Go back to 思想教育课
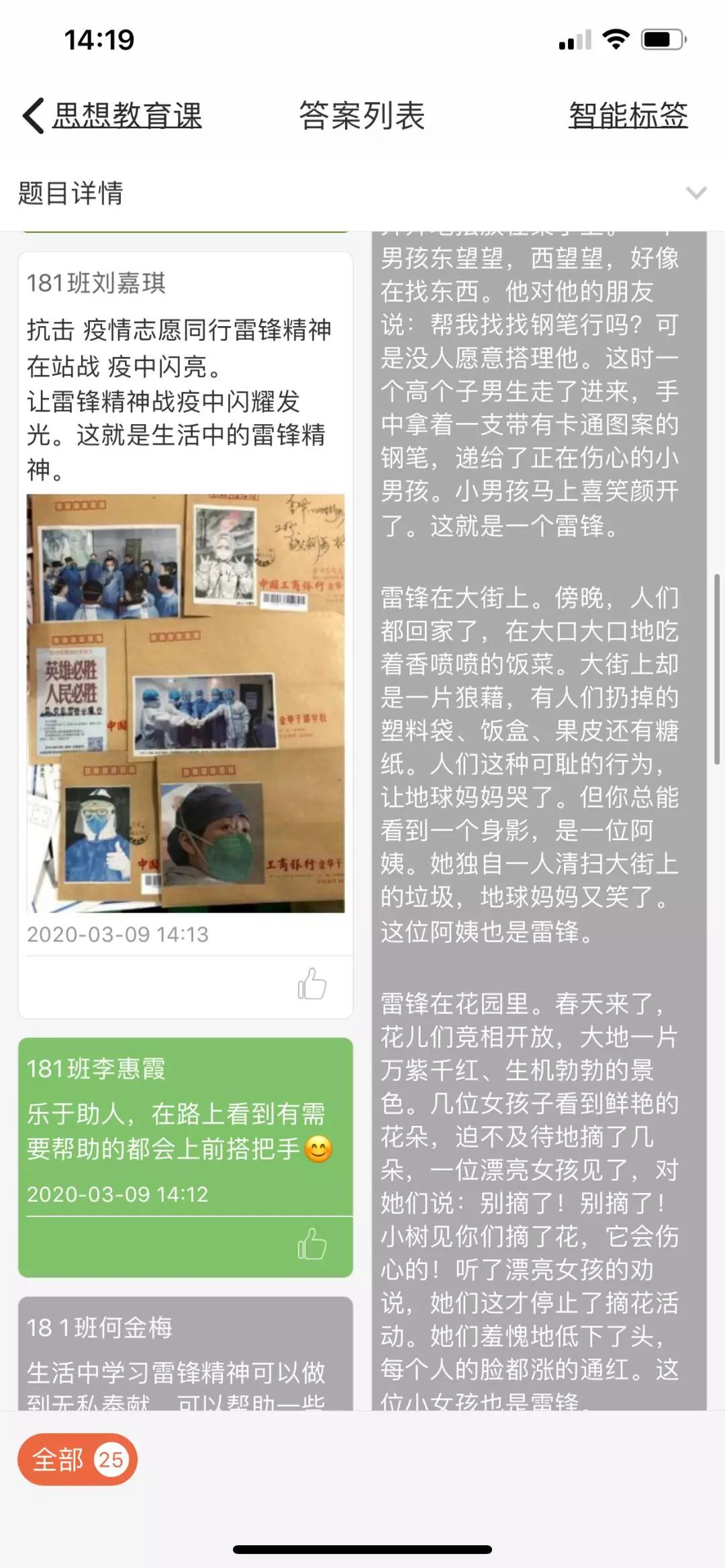Viewport: 725px width, 1568px height. pyautogui.click(x=113, y=115)
